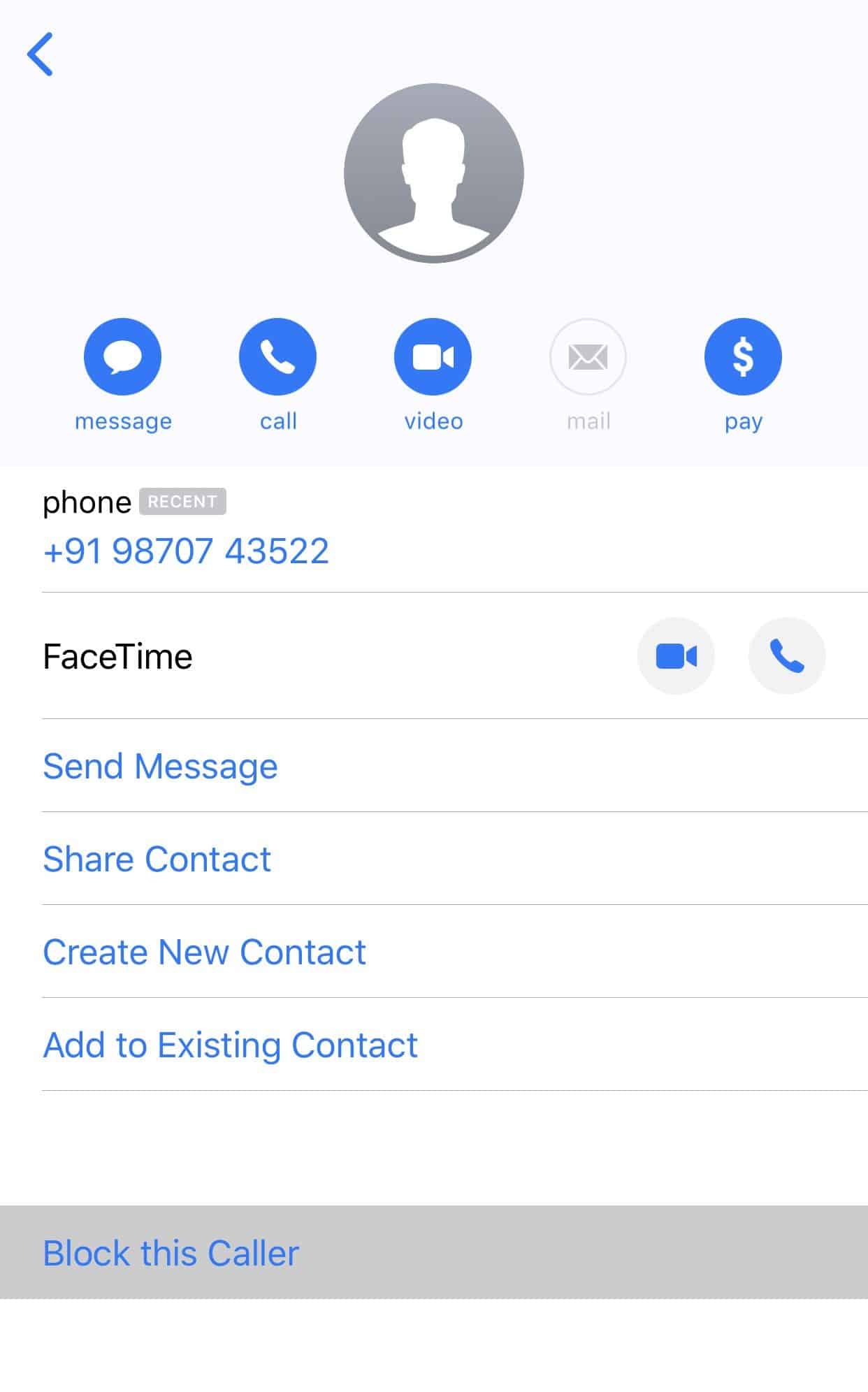Go back using the top-left arrow

41,54
